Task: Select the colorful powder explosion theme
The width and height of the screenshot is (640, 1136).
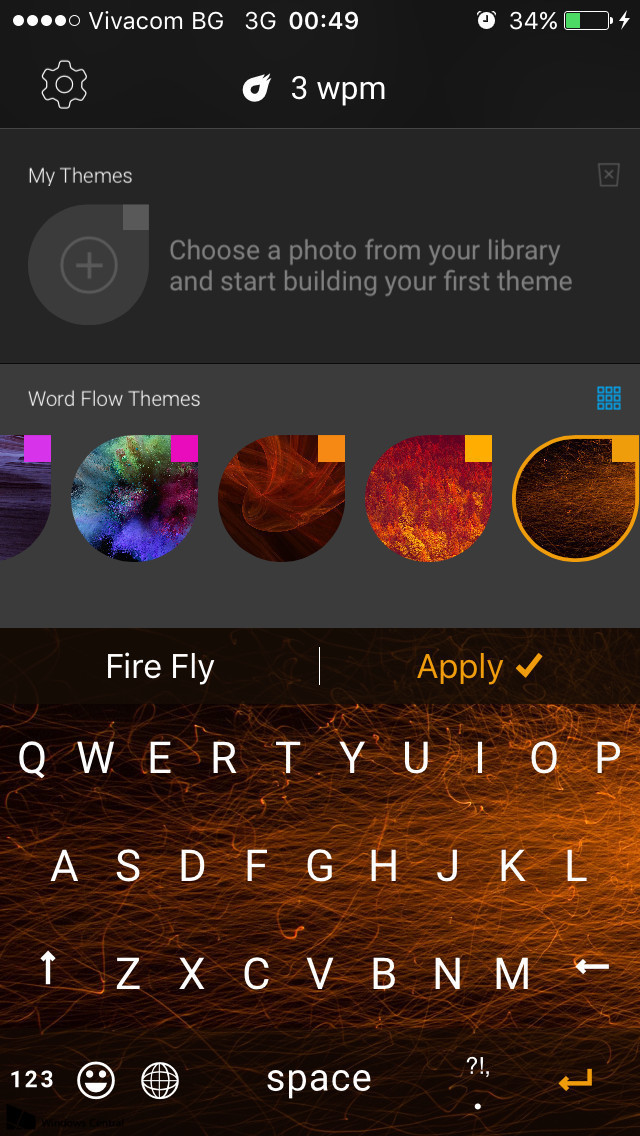Action: pyautogui.click(x=134, y=498)
